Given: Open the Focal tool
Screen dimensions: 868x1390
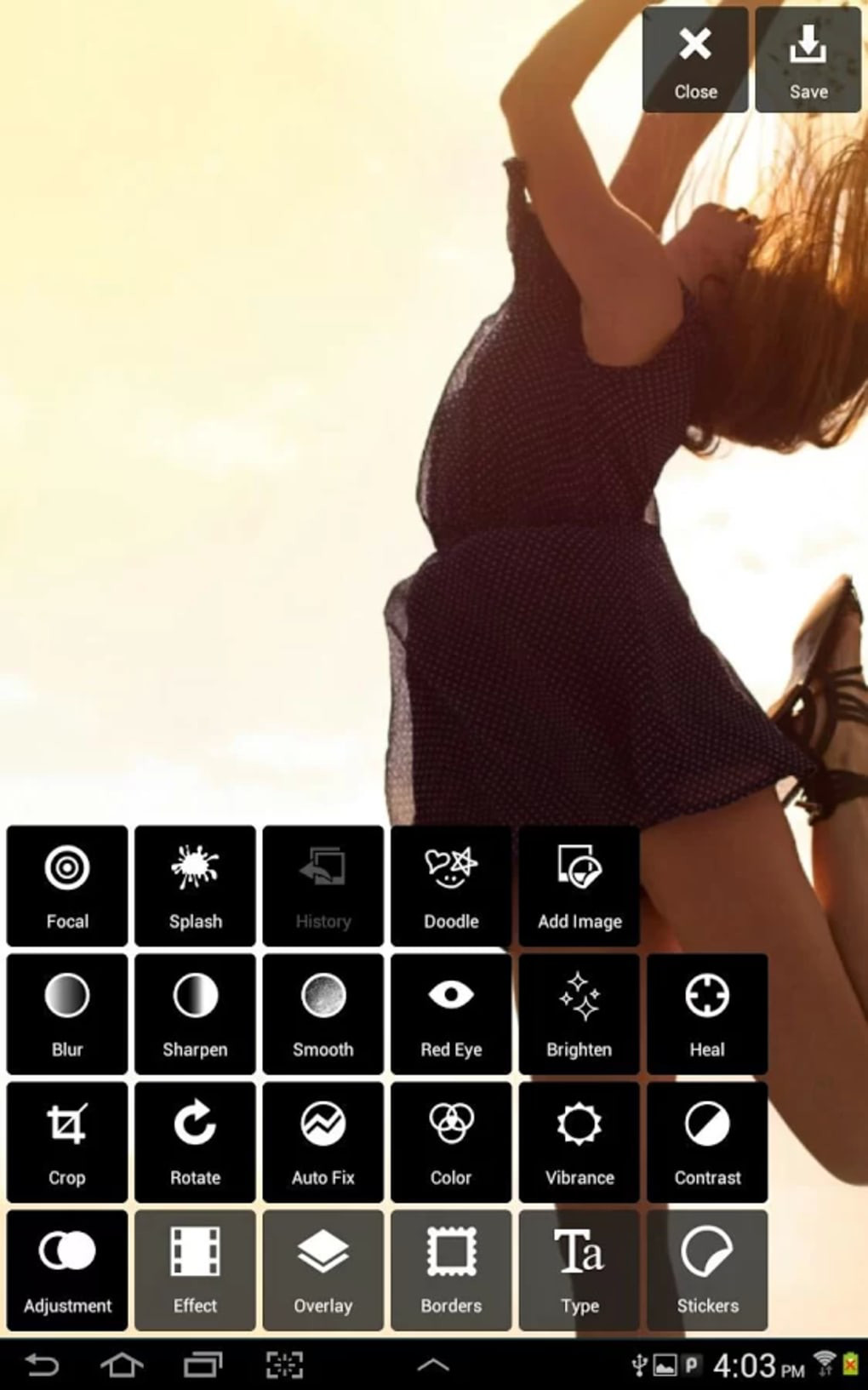Looking at the screenshot, I should [67, 885].
